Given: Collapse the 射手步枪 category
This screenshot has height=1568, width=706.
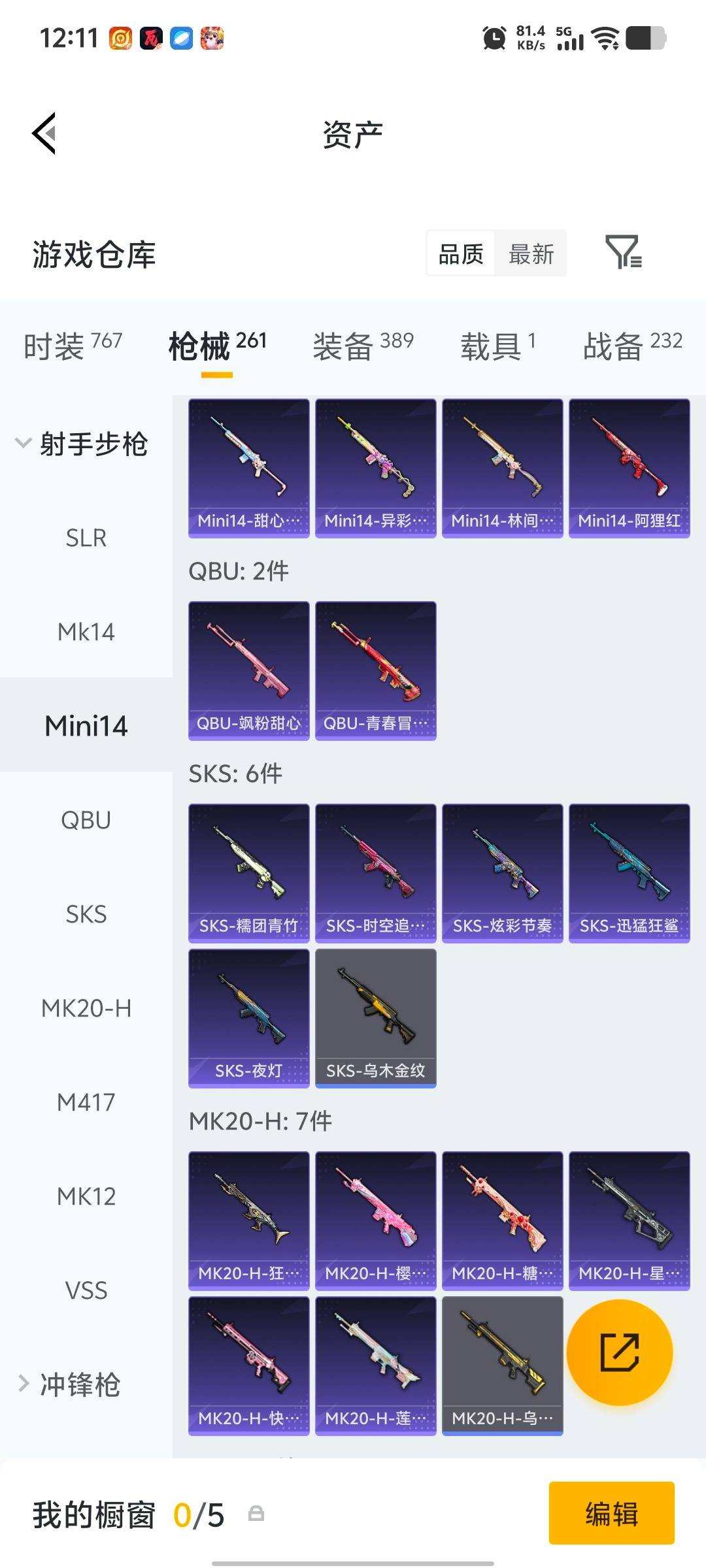Looking at the screenshot, I should (x=84, y=444).
